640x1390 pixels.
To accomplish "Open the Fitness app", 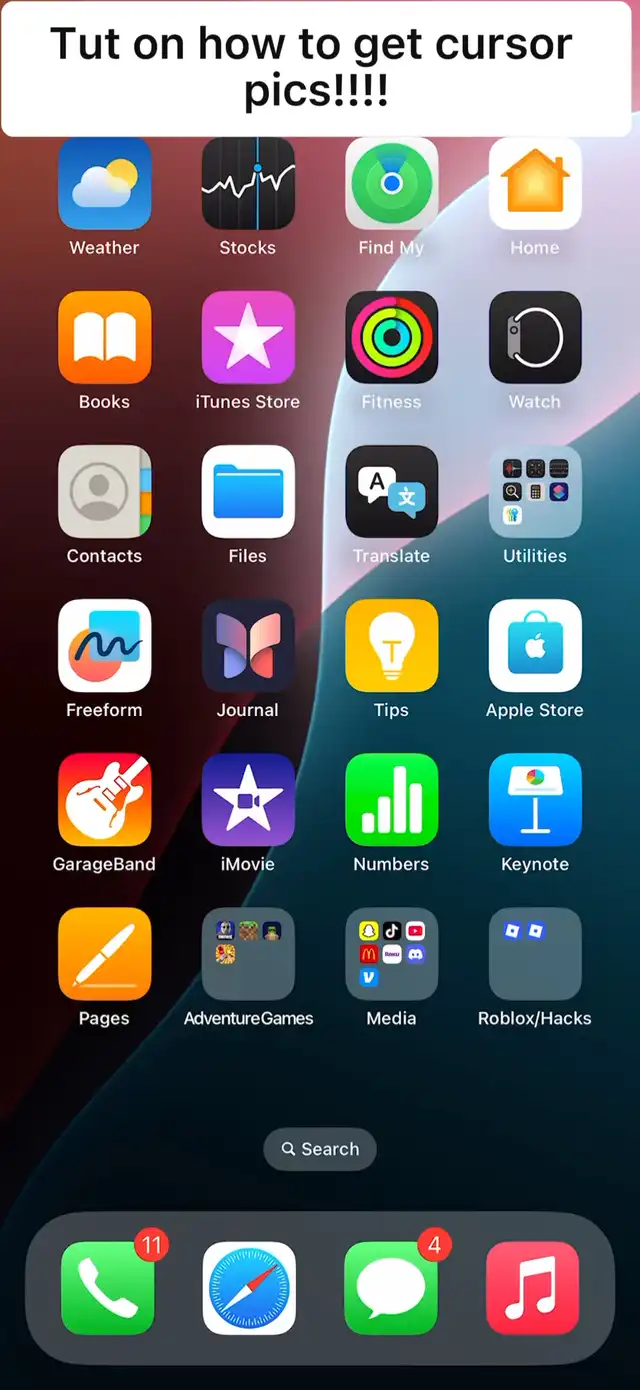I will (x=391, y=337).
